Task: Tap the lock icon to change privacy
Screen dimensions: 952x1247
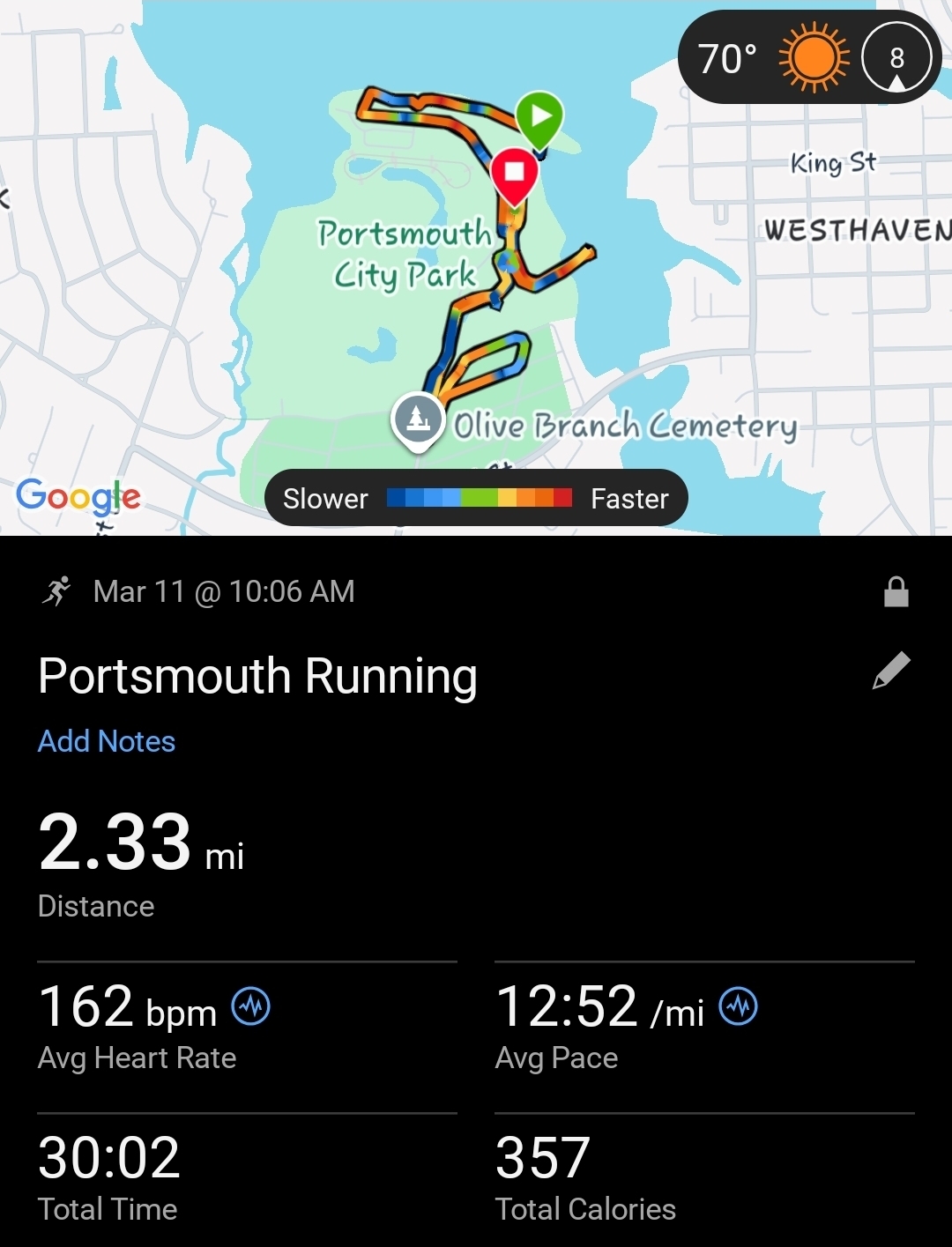Action: click(x=896, y=591)
